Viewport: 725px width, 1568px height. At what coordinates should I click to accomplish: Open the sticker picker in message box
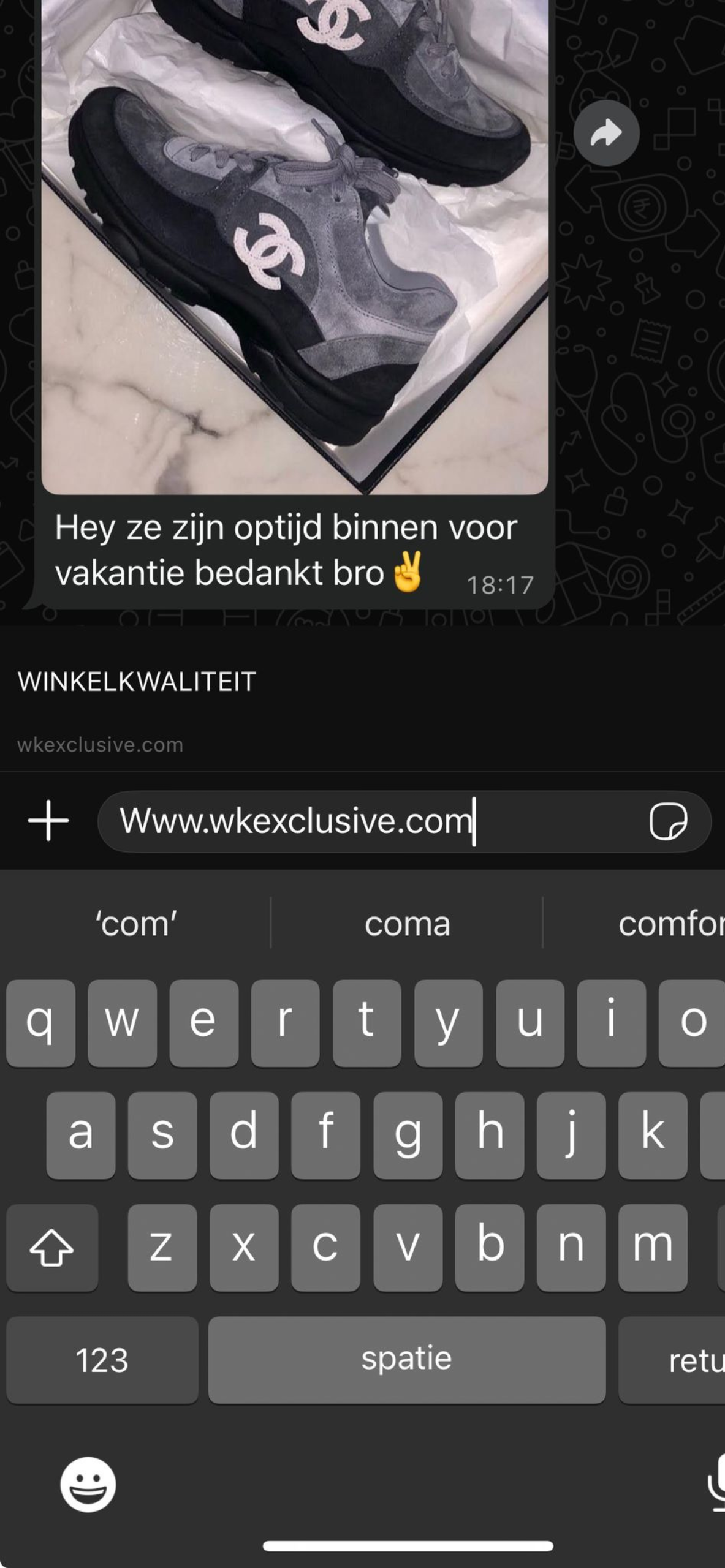[668, 821]
